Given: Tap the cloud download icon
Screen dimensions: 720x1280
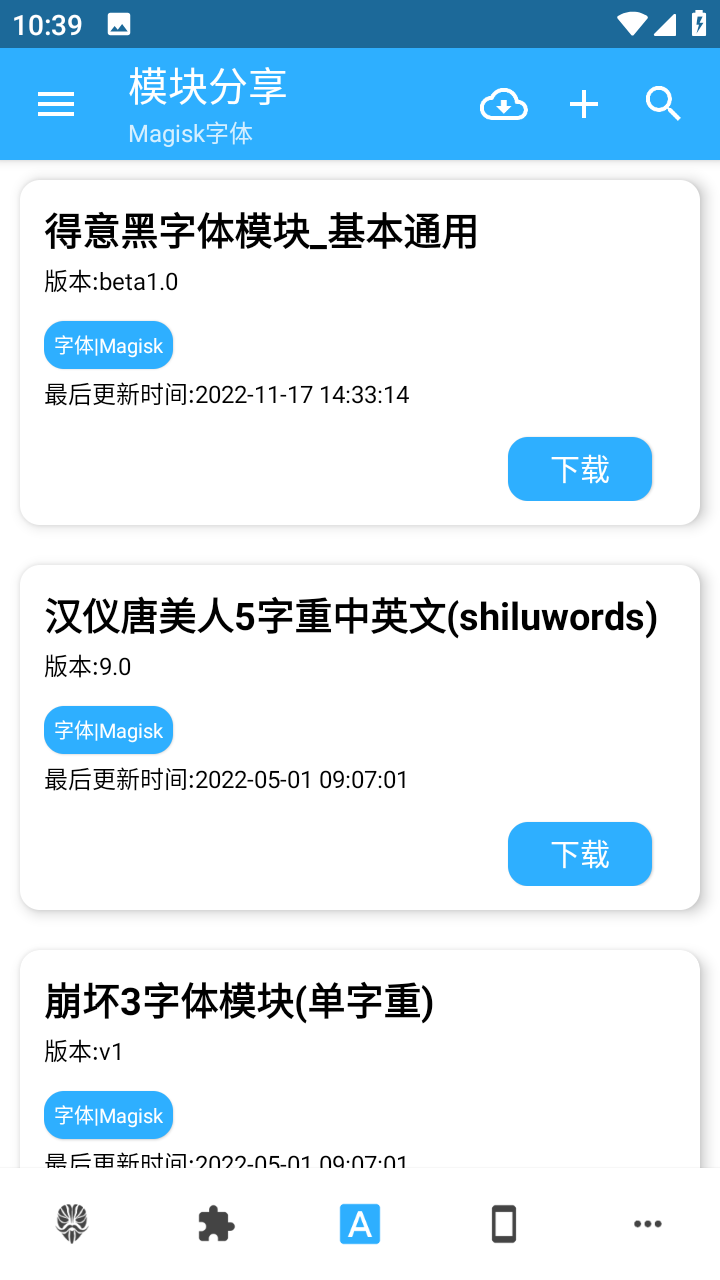Looking at the screenshot, I should coord(504,104).
